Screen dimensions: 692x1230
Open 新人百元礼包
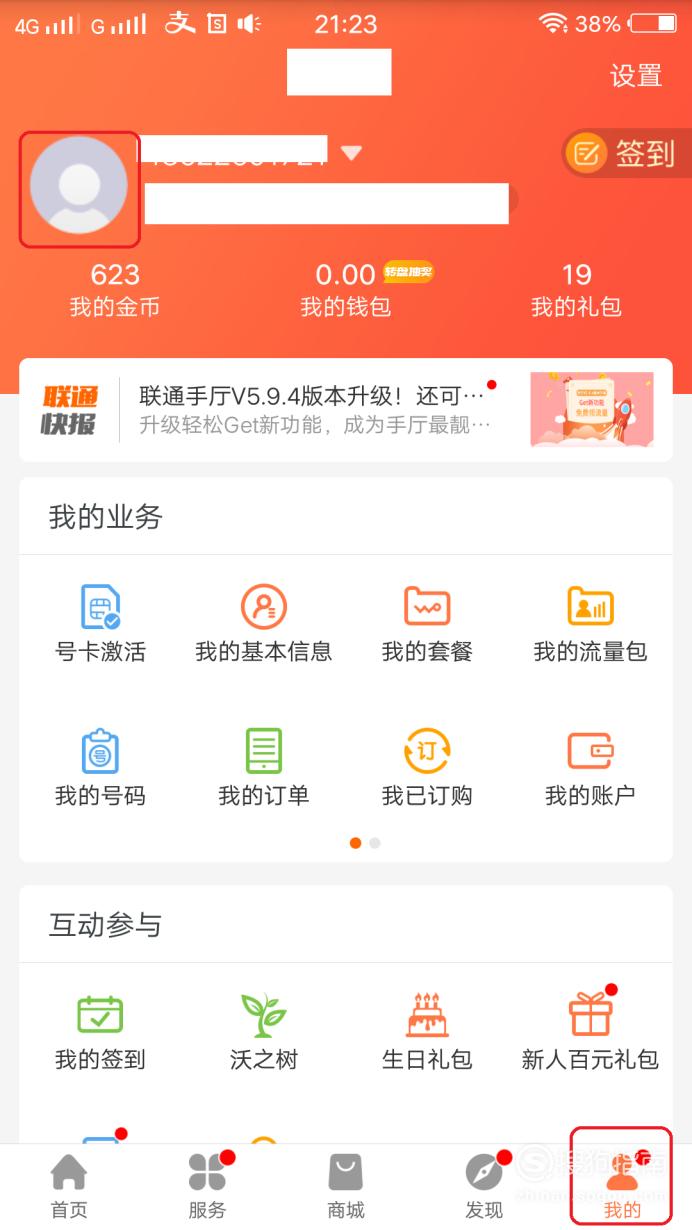pos(590,1032)
